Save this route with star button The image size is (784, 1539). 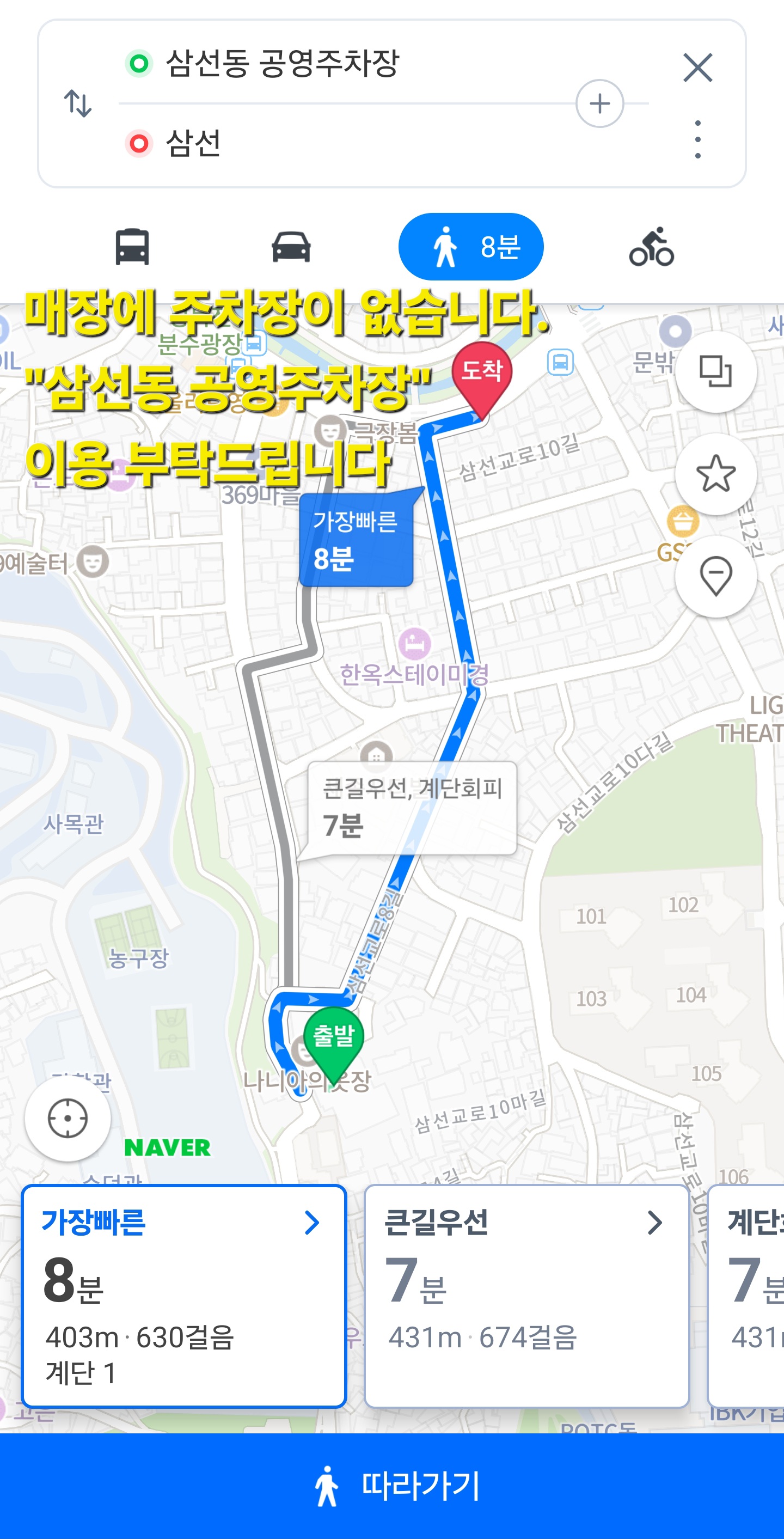tap(715, 474)
